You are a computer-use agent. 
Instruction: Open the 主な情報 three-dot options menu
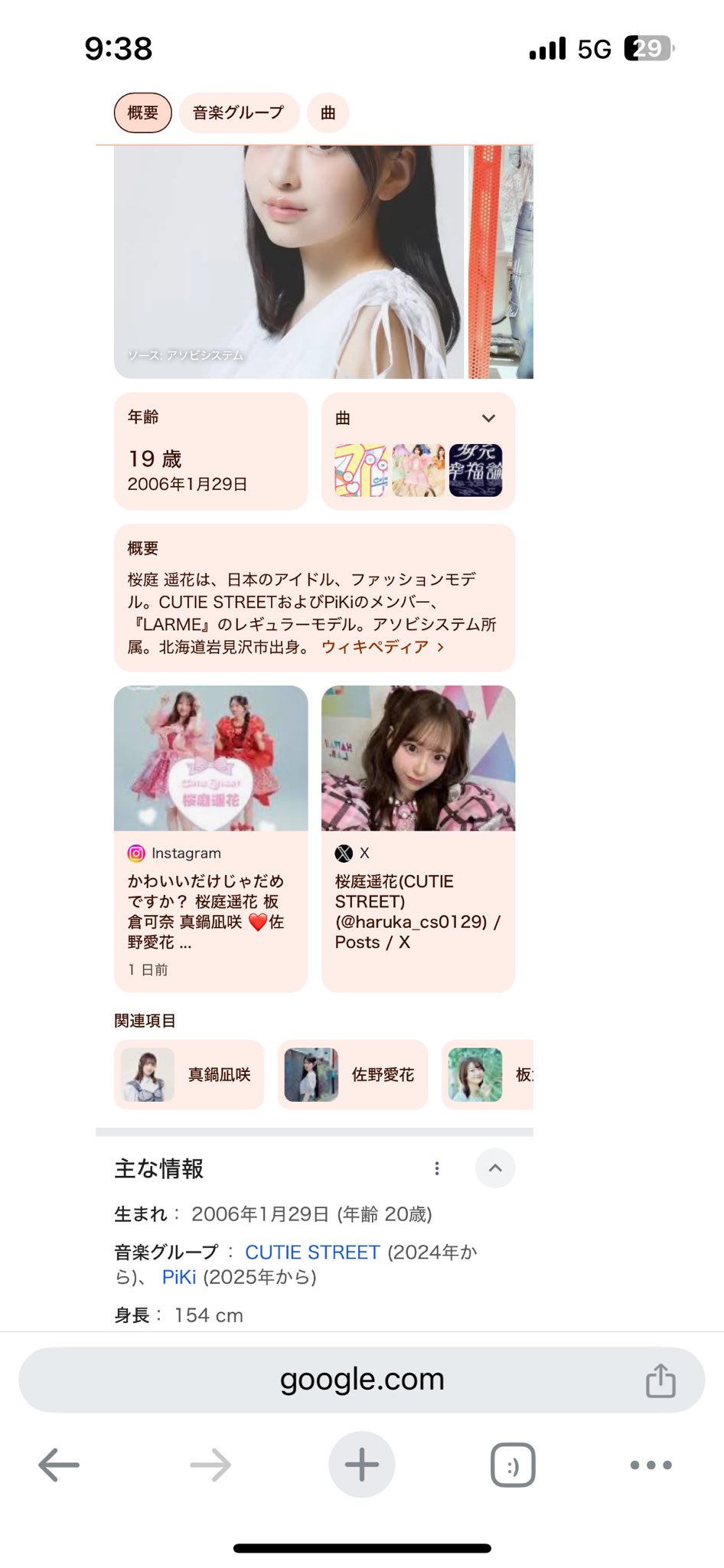pyautogui.click(x=437, y=1168)
